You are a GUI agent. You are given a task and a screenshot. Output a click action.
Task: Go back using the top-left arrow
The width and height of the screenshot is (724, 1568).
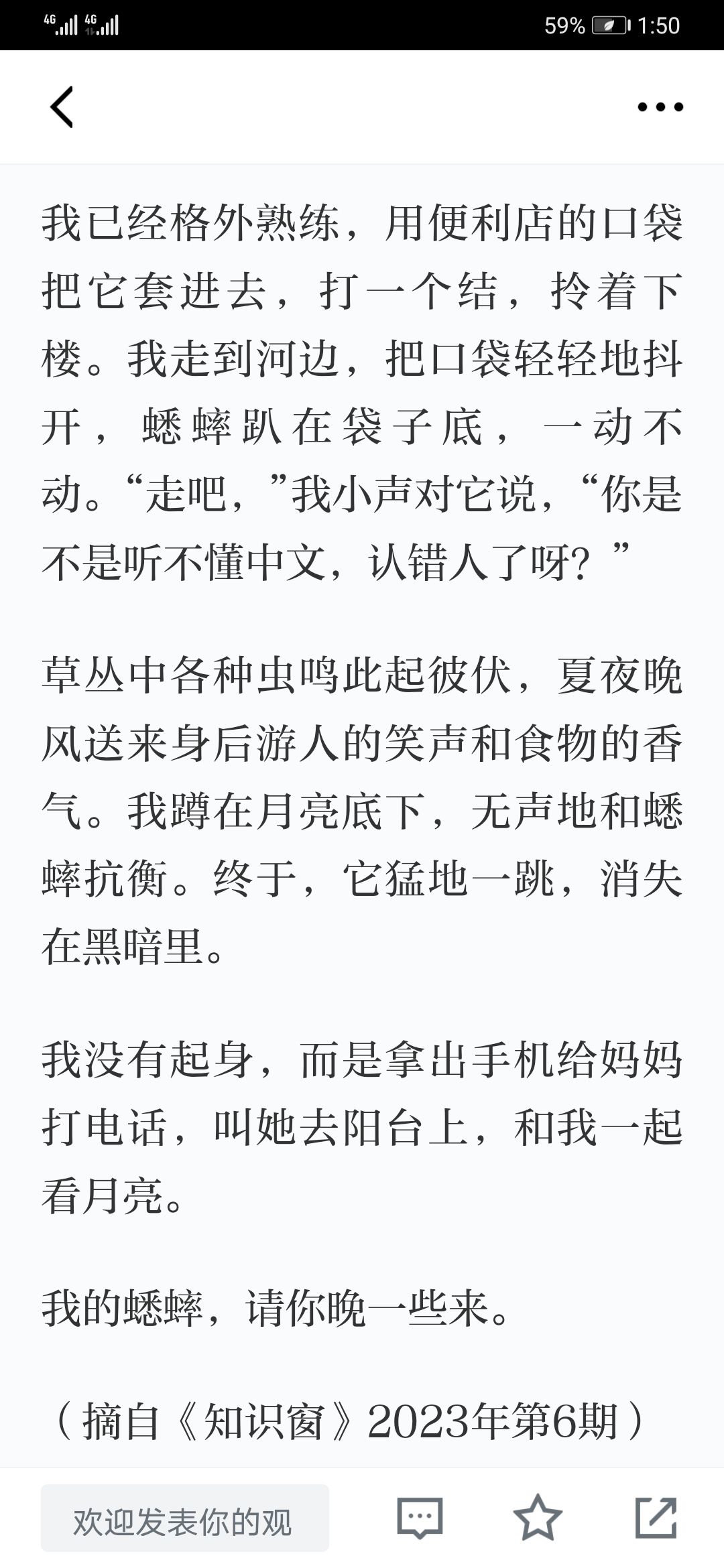(x=62, y=107)
